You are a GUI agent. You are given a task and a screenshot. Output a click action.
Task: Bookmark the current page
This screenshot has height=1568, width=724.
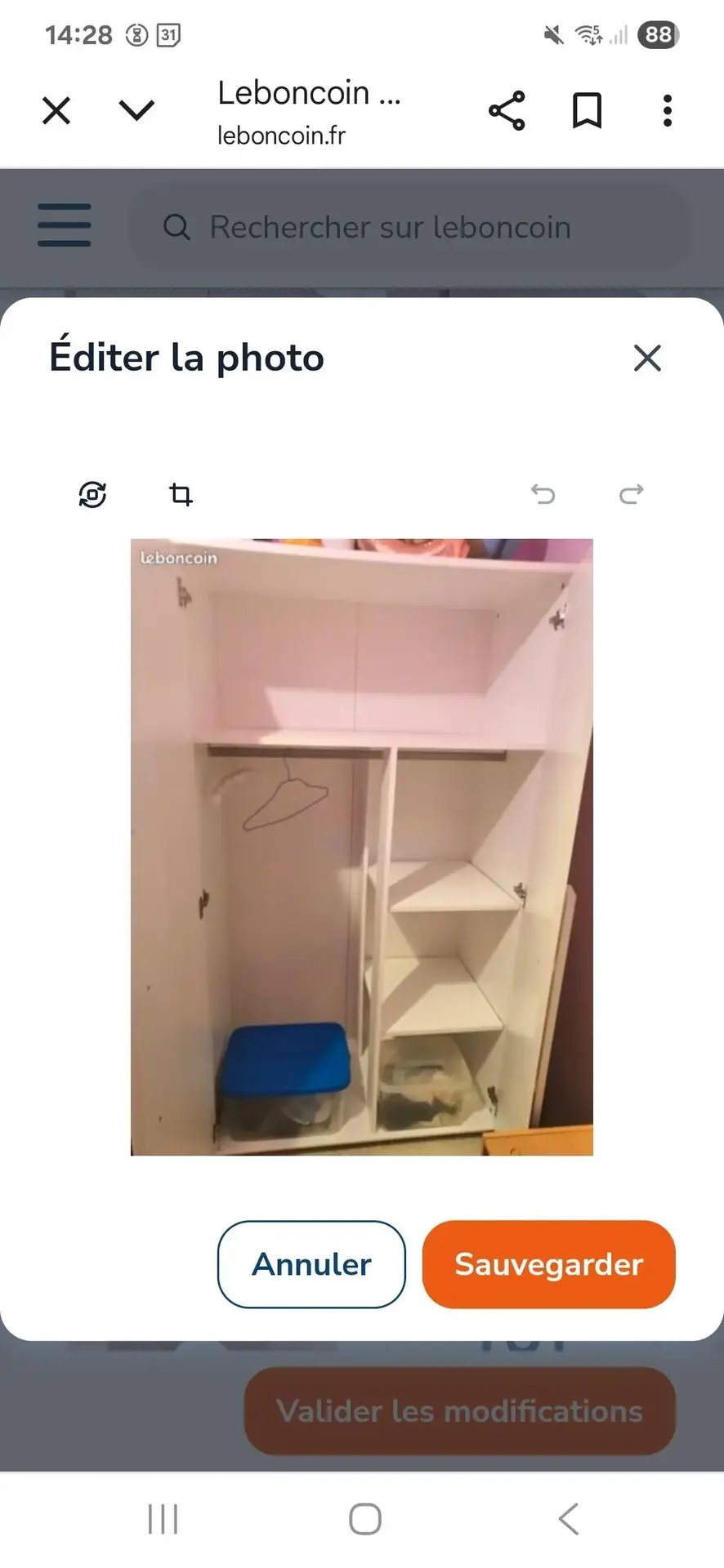tap(587, 110)
